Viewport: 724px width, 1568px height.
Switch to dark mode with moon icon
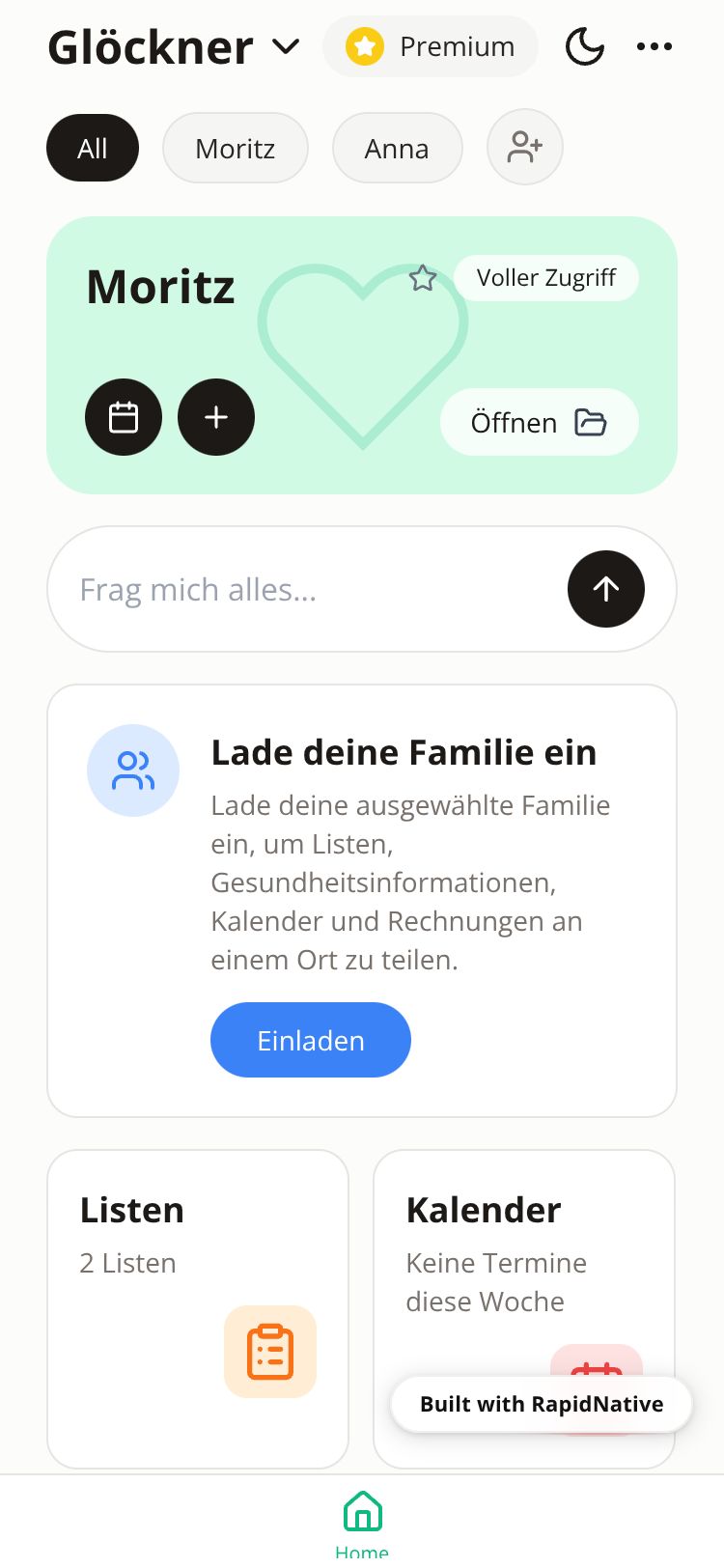tap(585, 46)
